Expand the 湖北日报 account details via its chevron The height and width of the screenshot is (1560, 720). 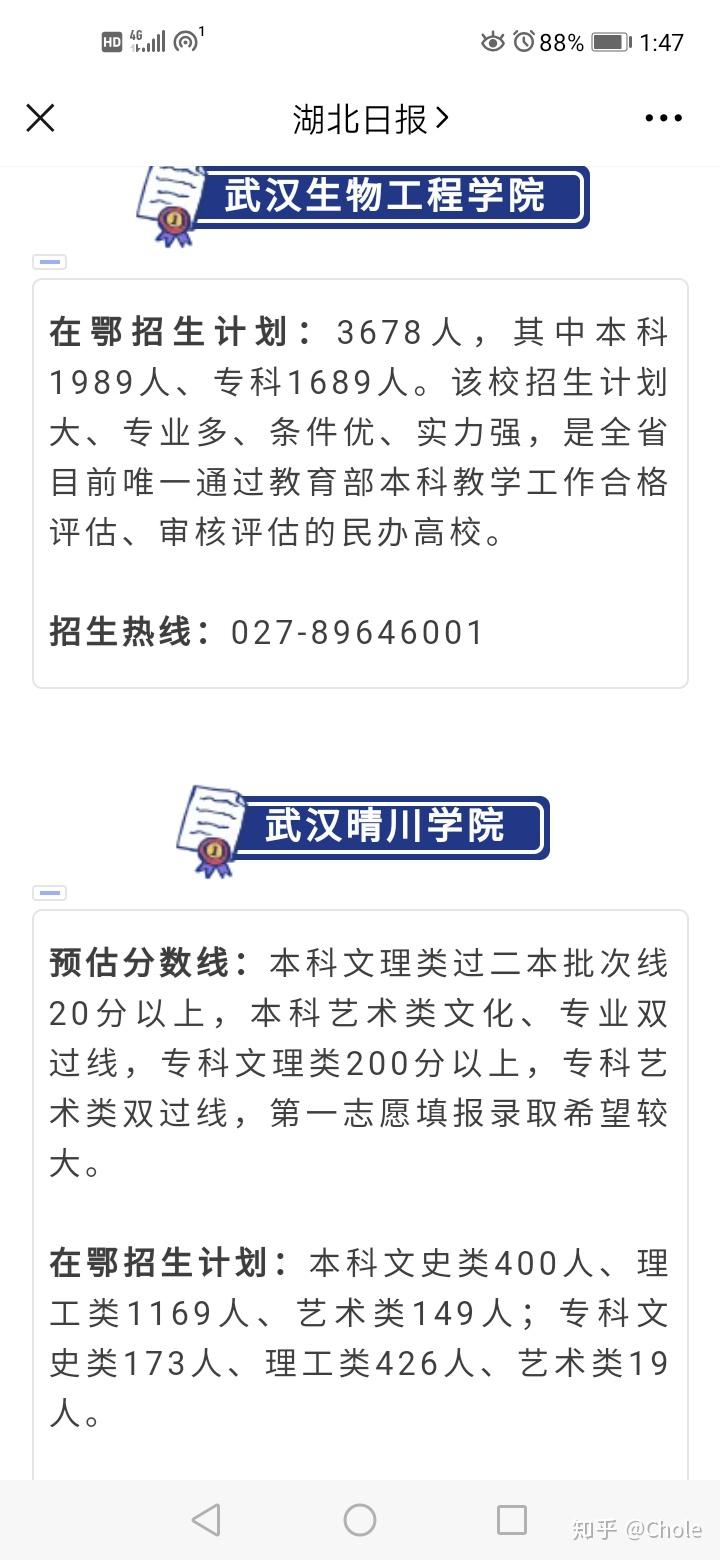pyautogui.click(x=443, y=117)
